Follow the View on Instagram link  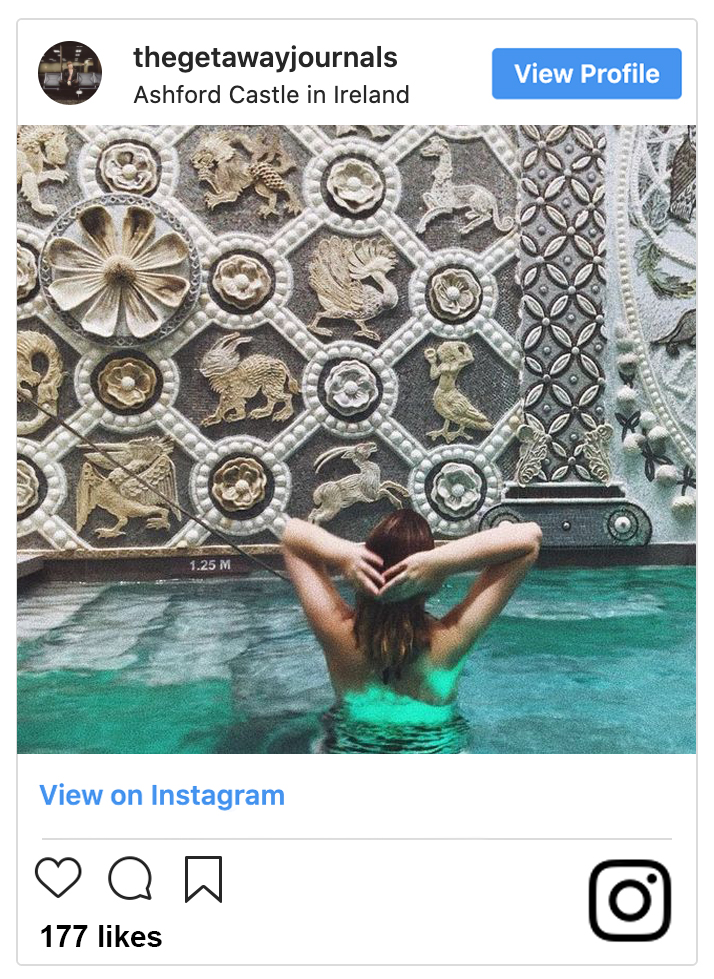162,796
